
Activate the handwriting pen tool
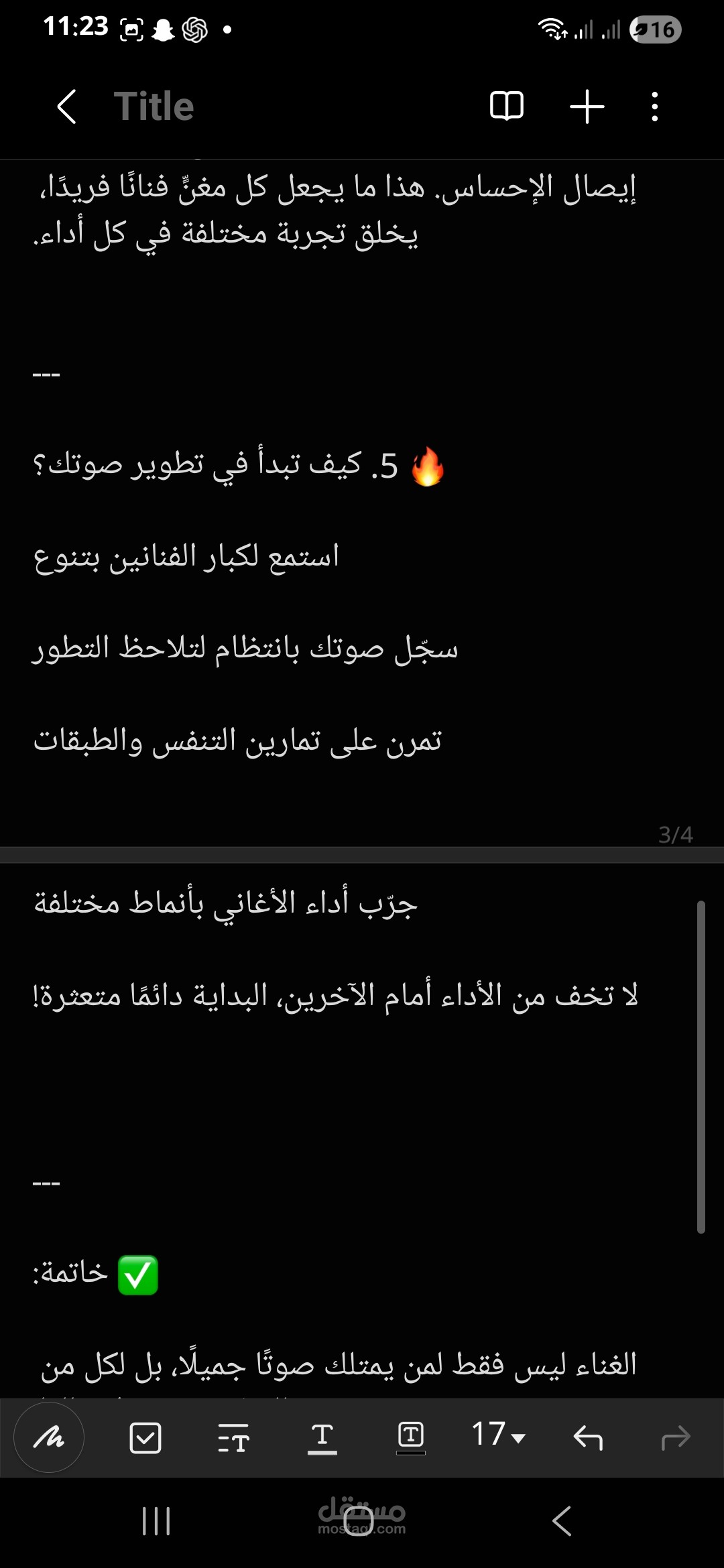(49, 1437)
